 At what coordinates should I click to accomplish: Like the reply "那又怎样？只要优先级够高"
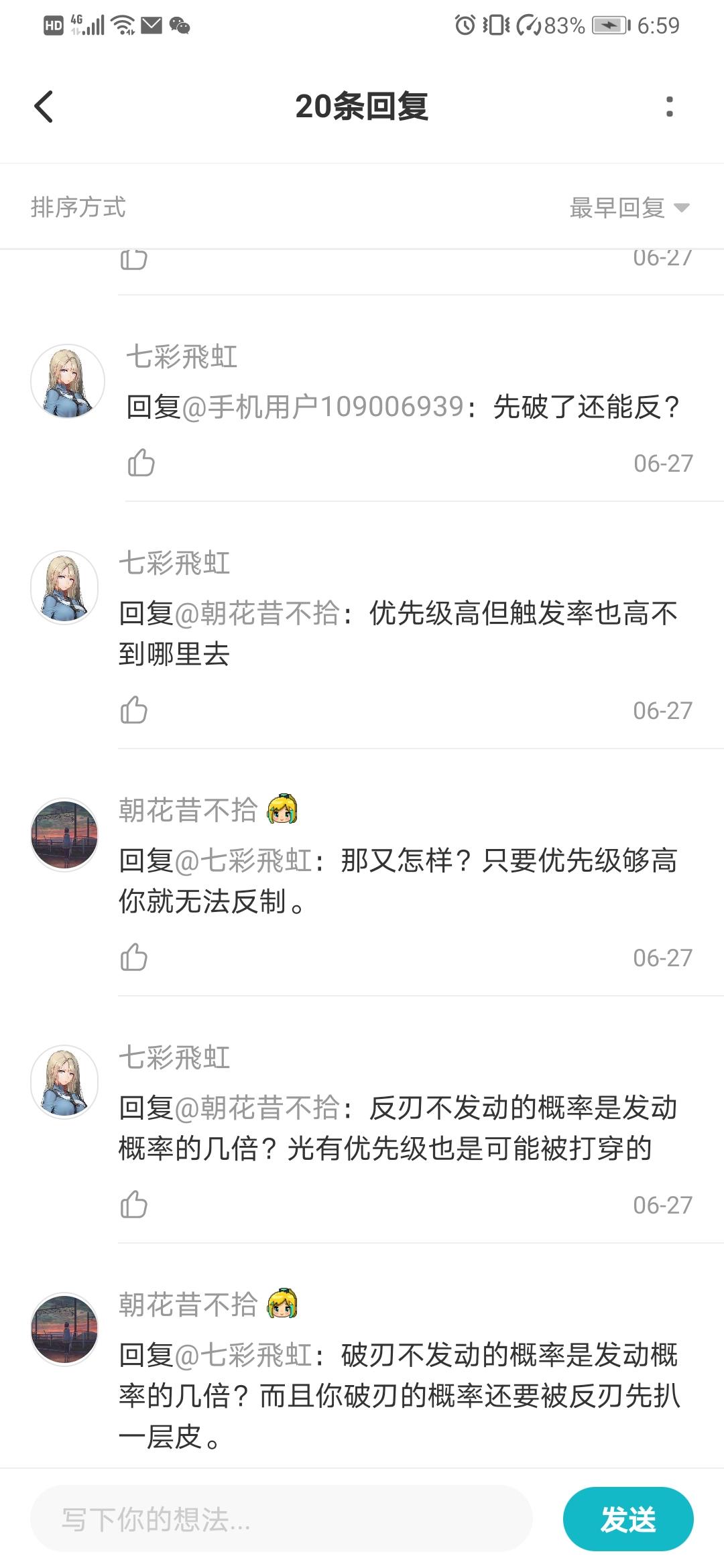(x=133, y=958)
